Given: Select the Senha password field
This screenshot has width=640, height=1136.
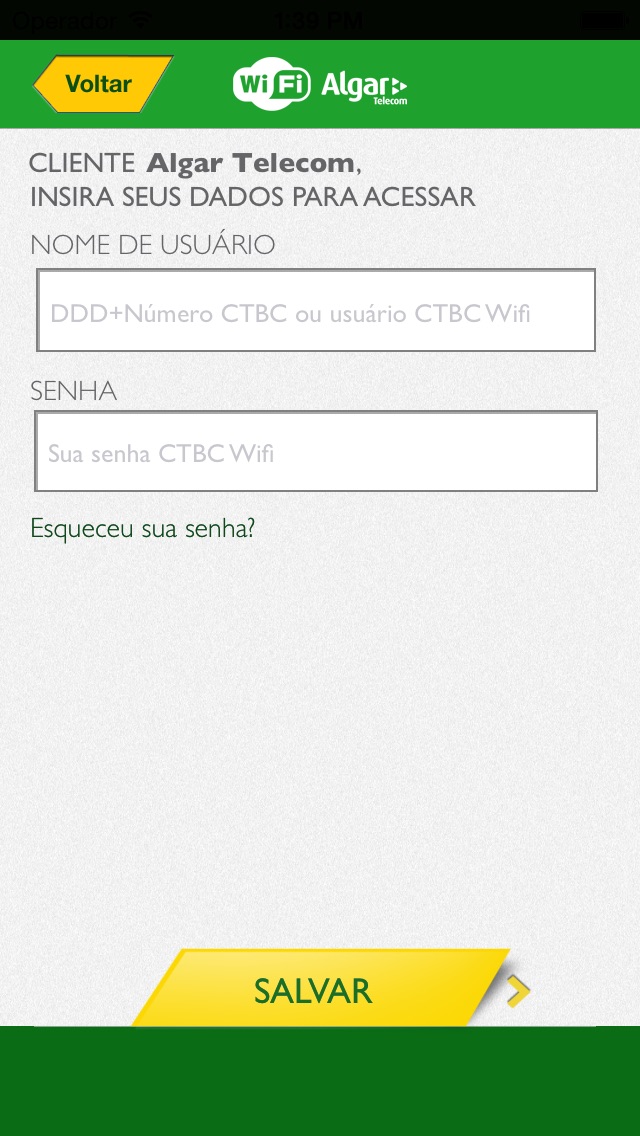Looking at the screenshot, I should click(316, 452).
